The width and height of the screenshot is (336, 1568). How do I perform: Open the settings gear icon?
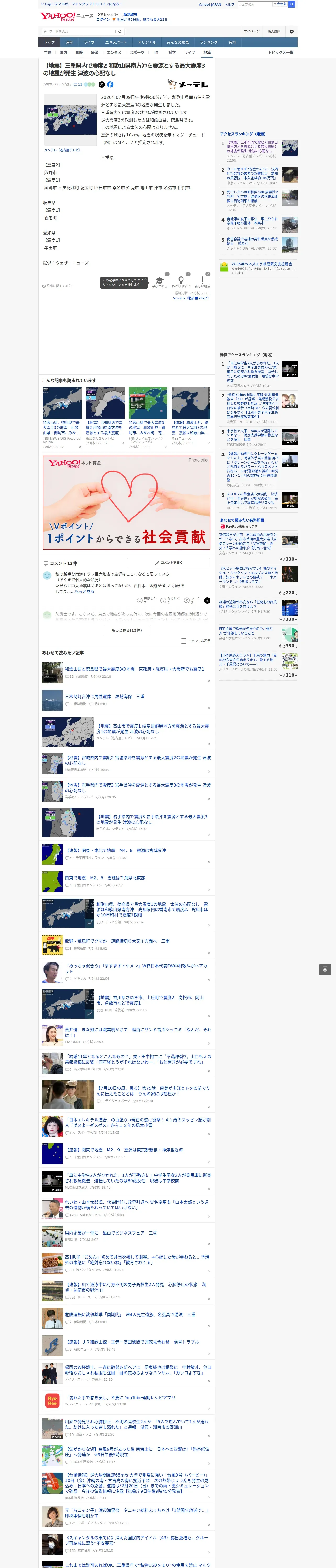(x=292, y=31)
